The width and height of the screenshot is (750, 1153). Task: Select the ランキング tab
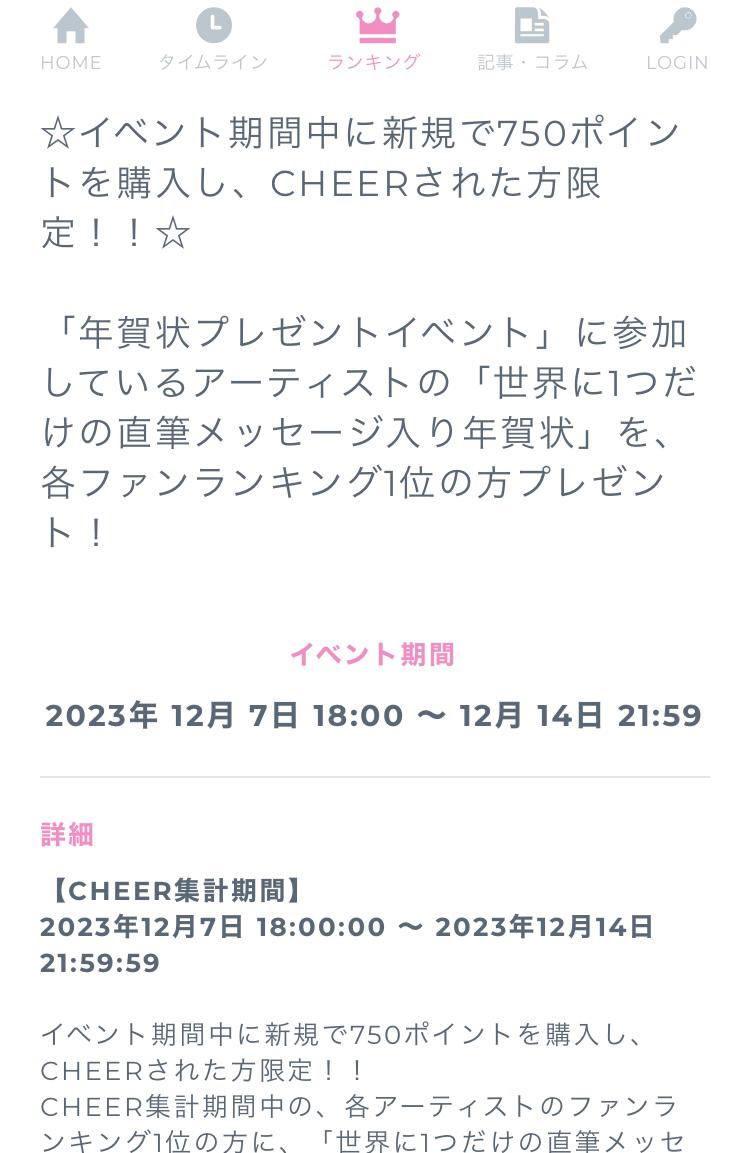376,38
